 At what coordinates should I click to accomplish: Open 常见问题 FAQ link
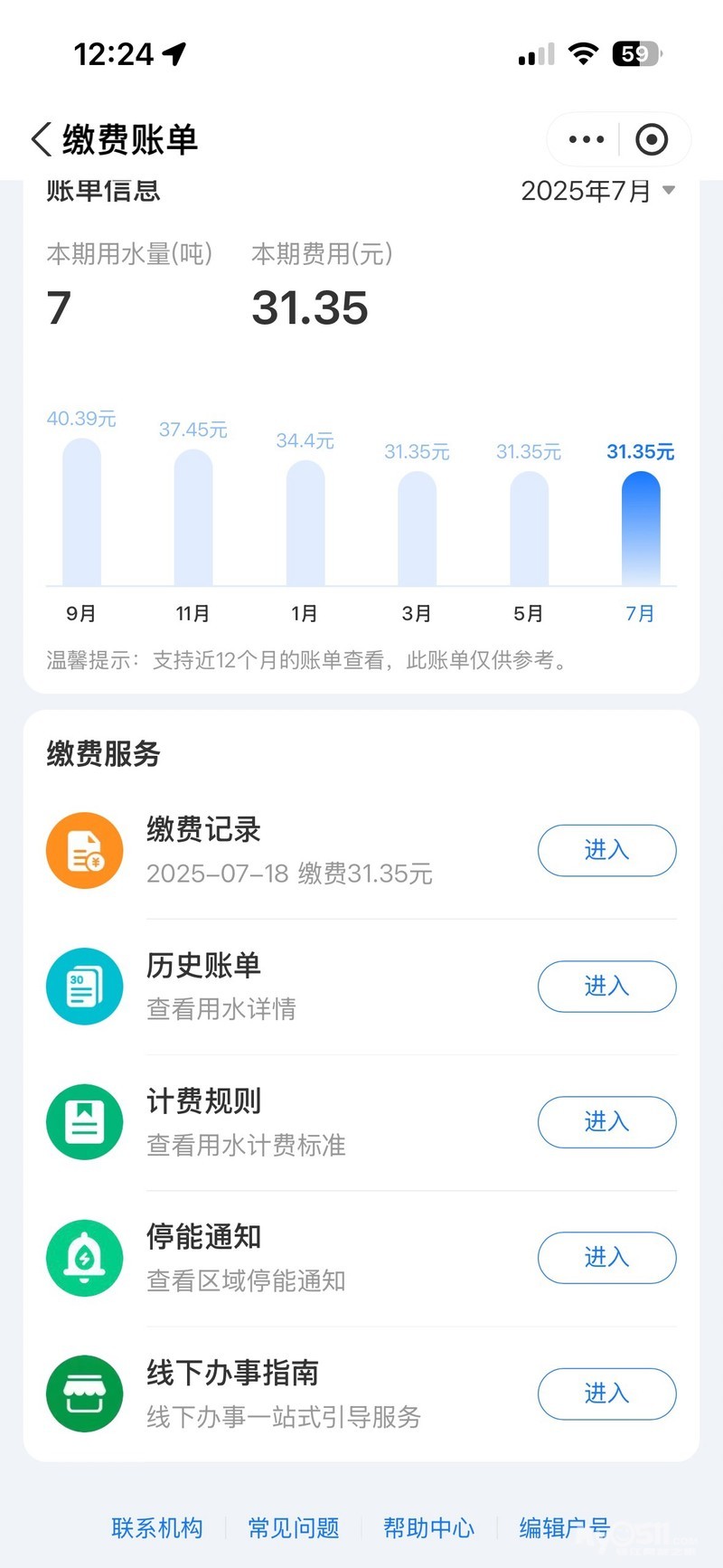coord(294,1528)
